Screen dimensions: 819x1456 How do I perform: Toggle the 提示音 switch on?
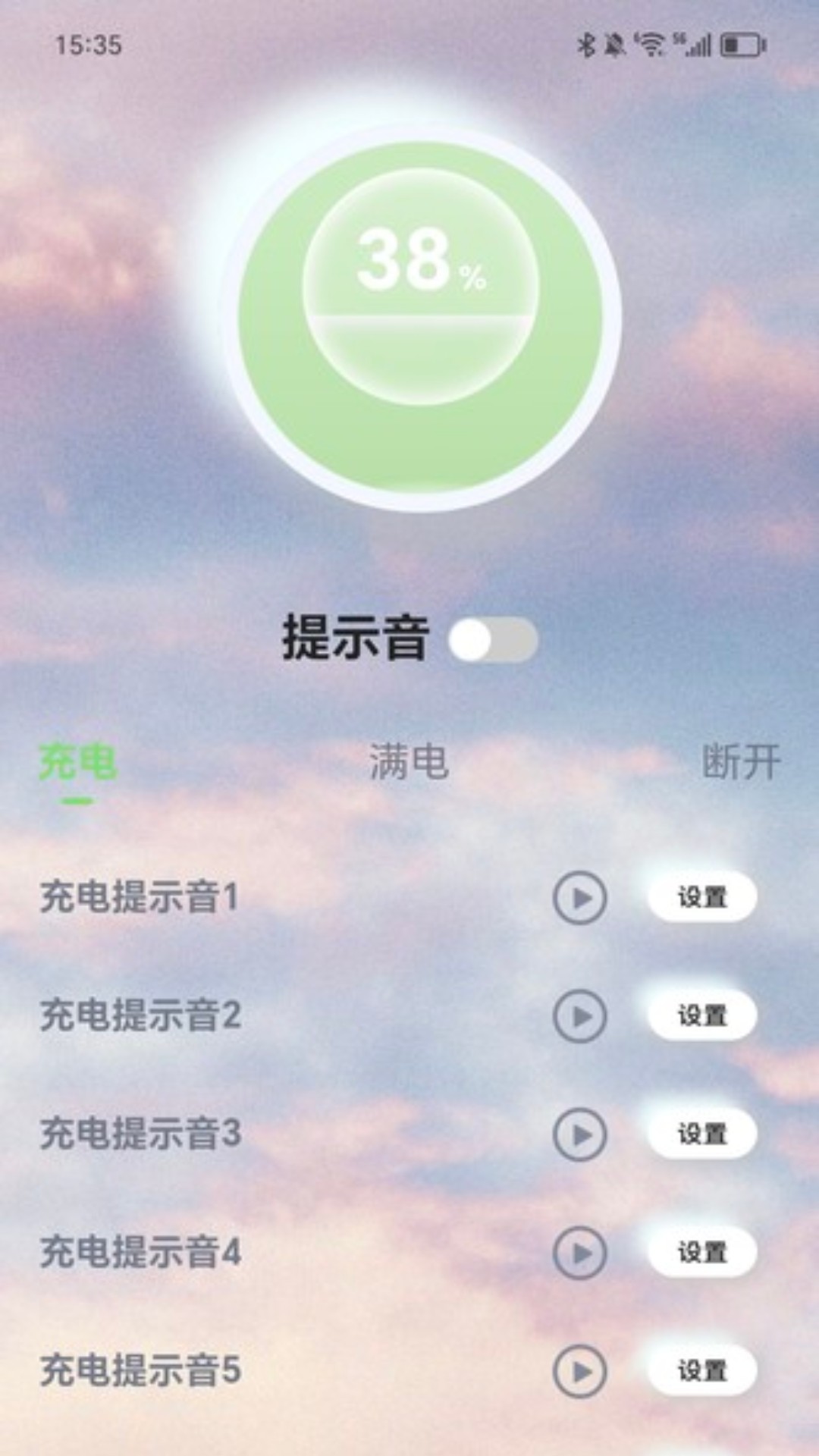pyautogui.click(x=493, y=641)
